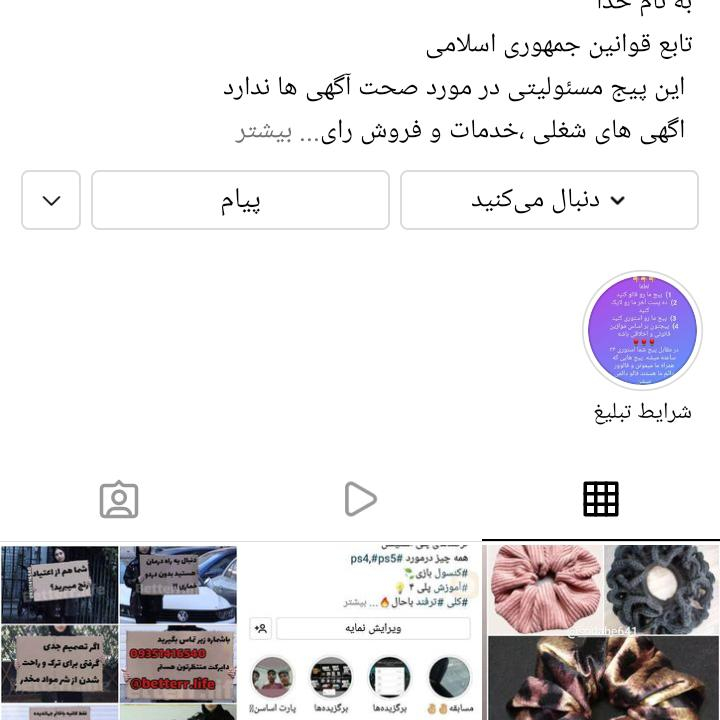720x720 pixels.
Task: Switch to the posts grid tab
Action: coord(600,499)
